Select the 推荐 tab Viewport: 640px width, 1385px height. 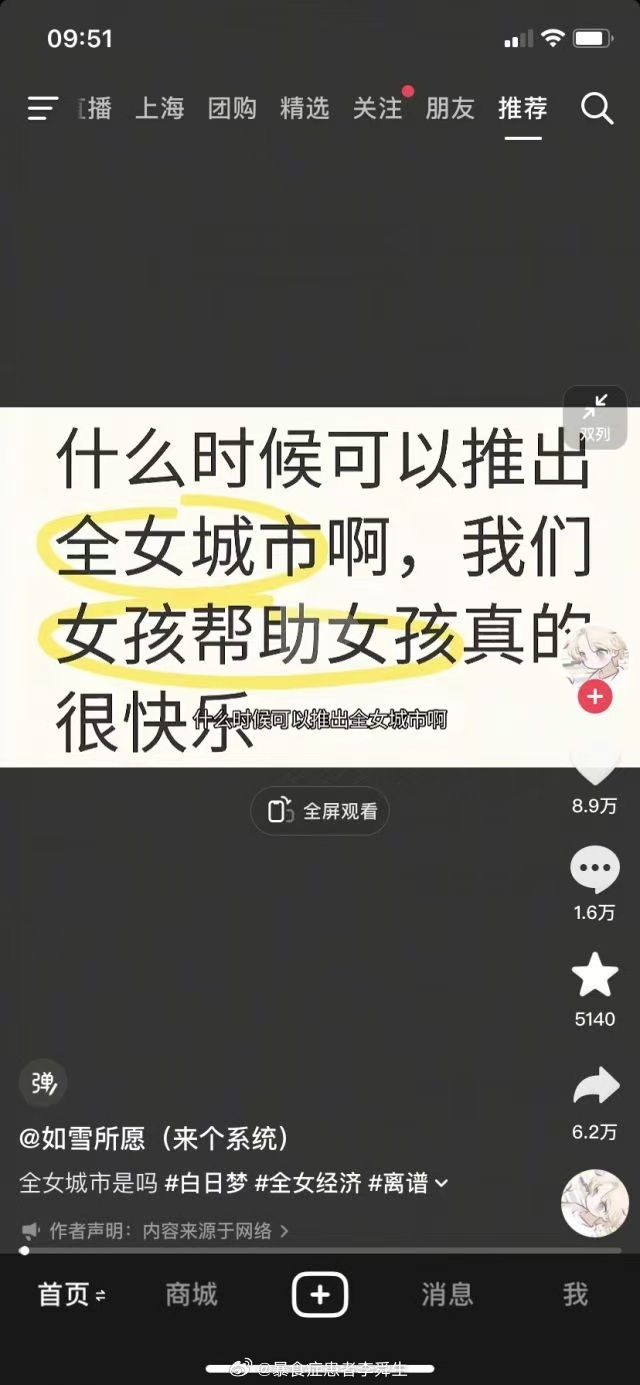523,109
